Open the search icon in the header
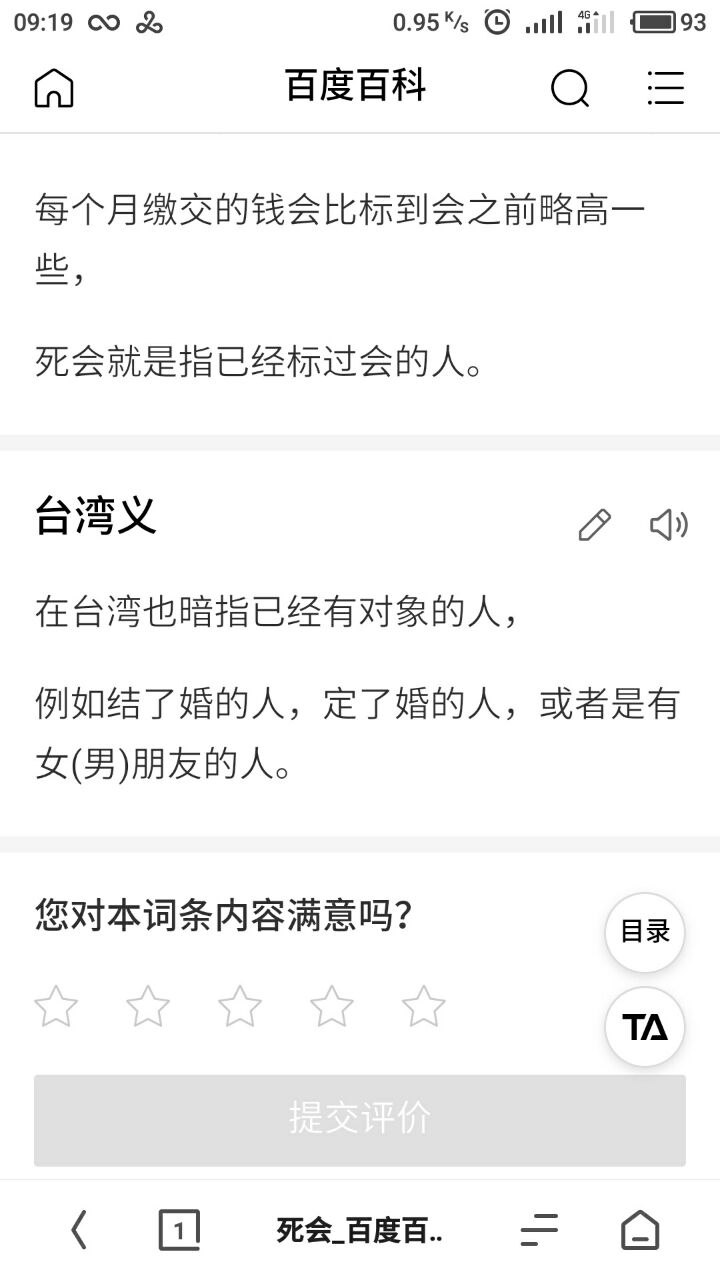This screenshot has width=720, height=1280. pos(570,89)
